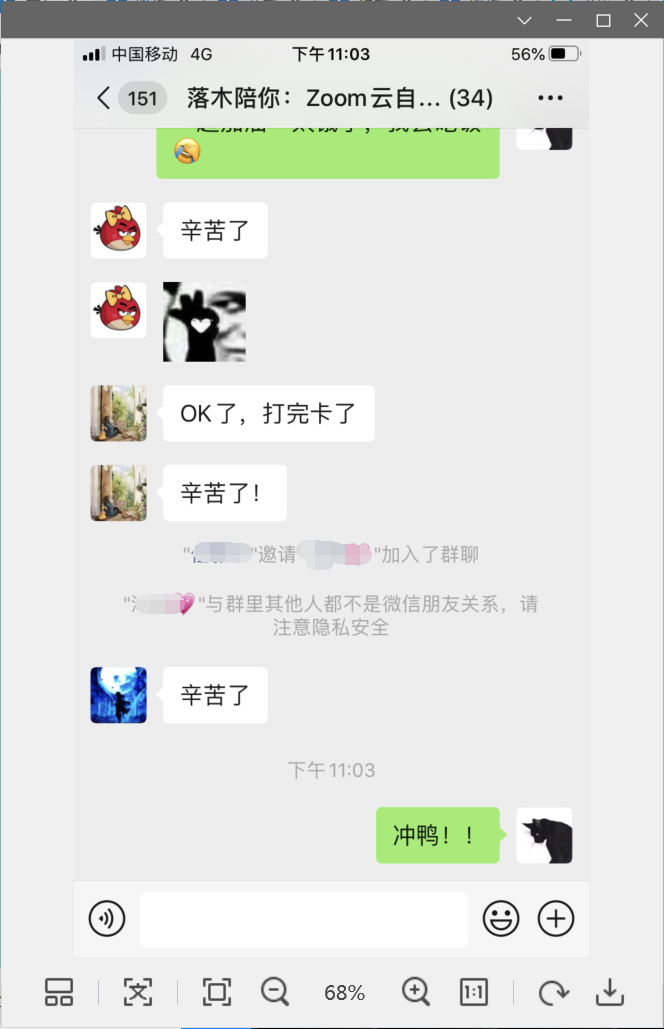Viewport: 664px width, 1029px height.
Task: Extract text from the image
Action: click(x=138, y=992)
